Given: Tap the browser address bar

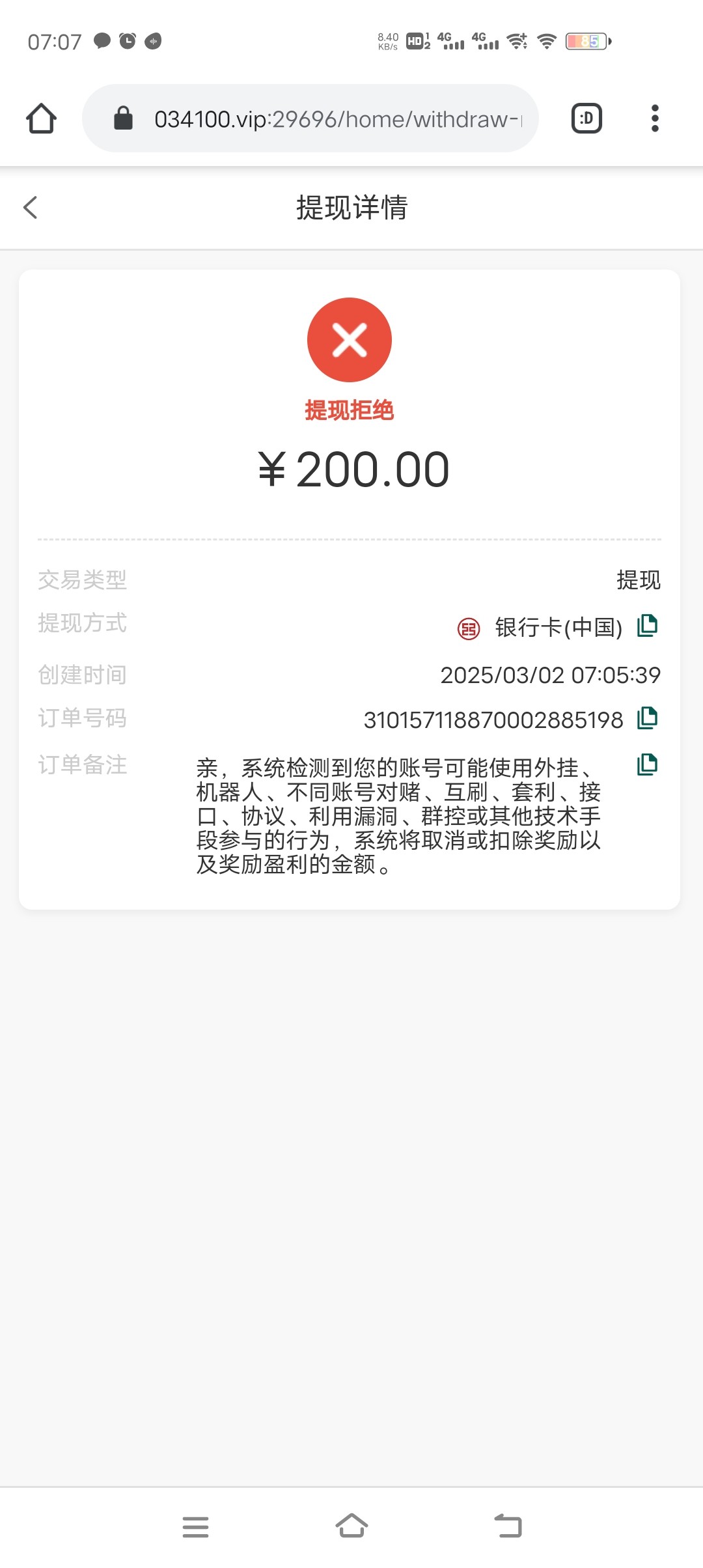Looking at the screenshot, I should tap(325, 119).
